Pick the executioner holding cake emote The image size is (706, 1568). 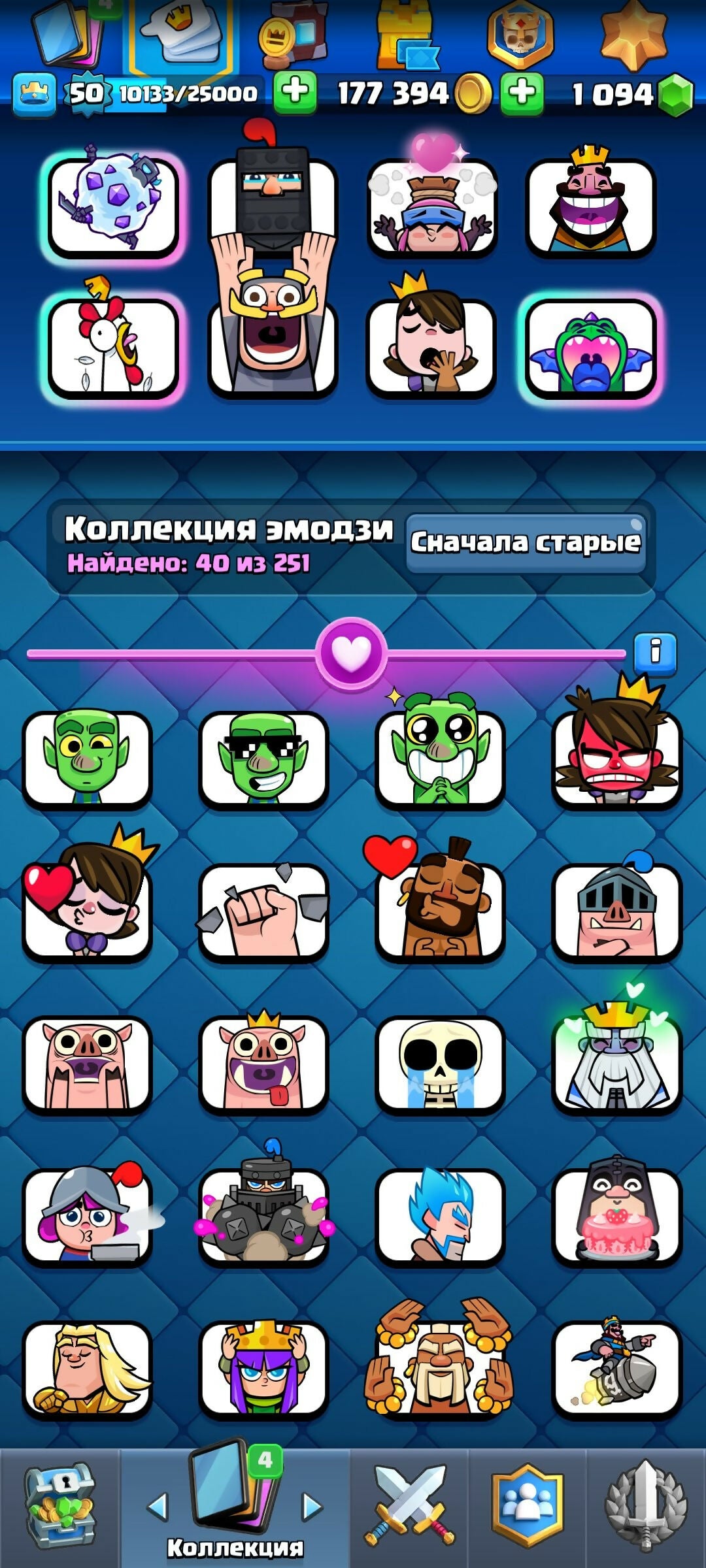pyautogui.click(x=616, y=1217)
